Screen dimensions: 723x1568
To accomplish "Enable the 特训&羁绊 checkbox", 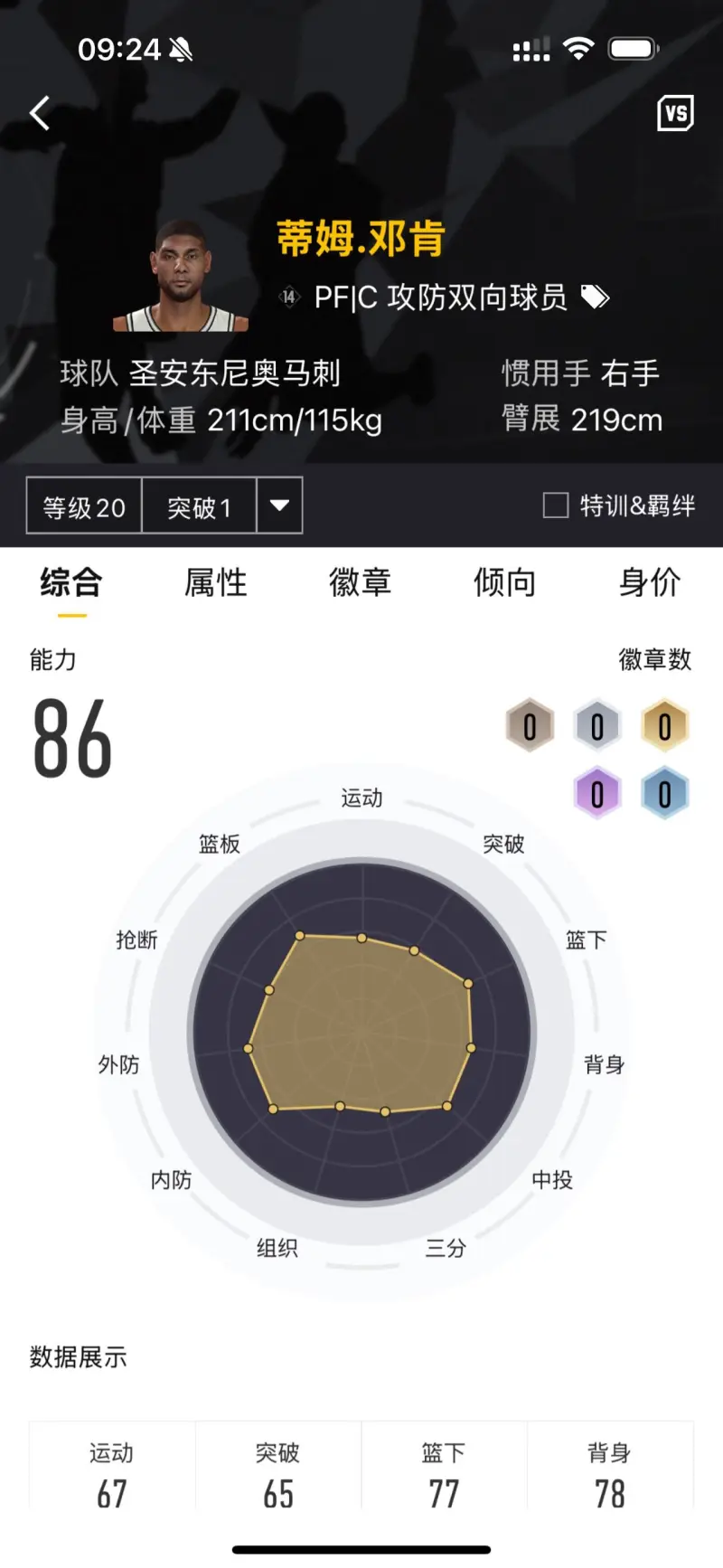I will (555, 505).
